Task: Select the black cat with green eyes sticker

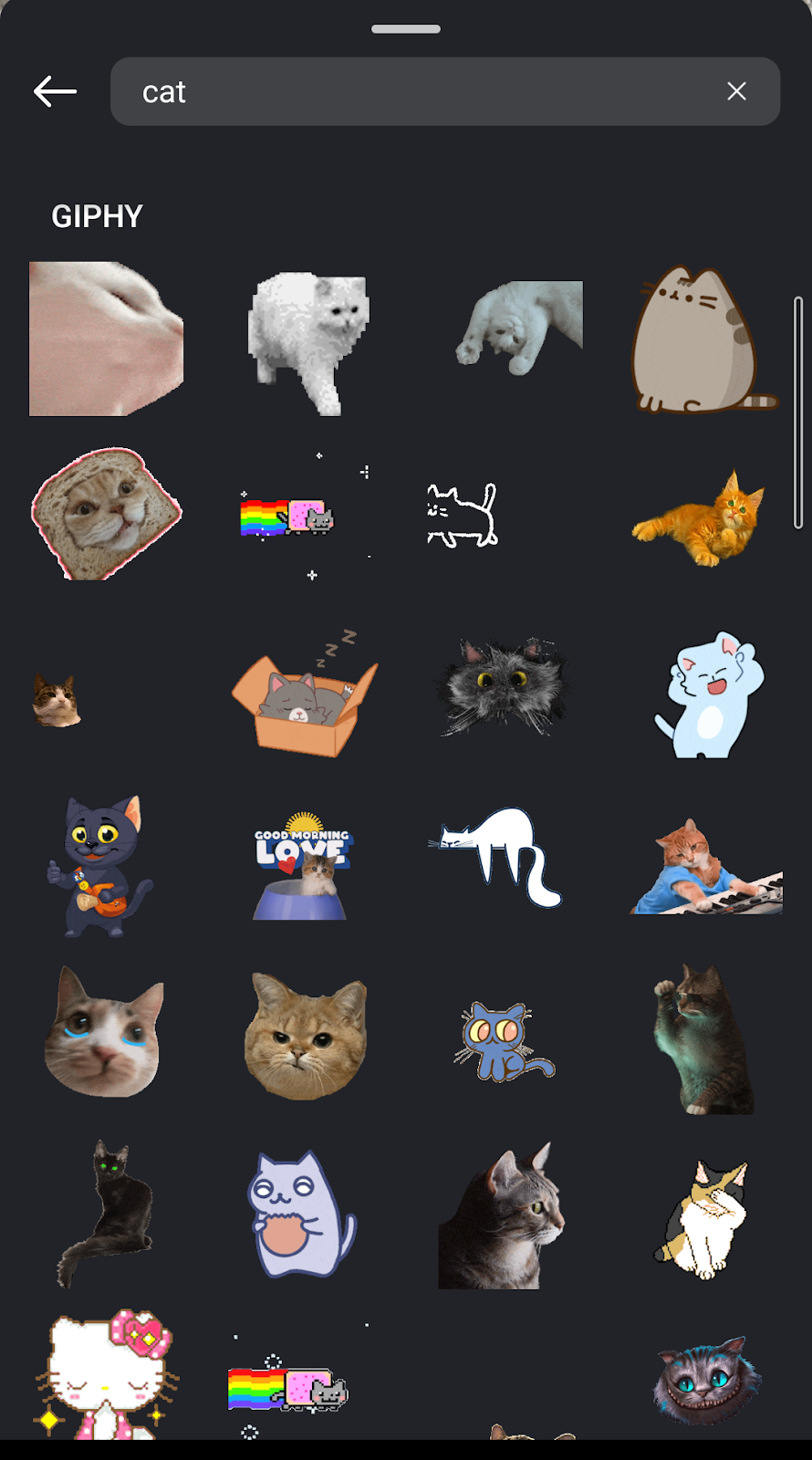Action: click(104, 1214)
